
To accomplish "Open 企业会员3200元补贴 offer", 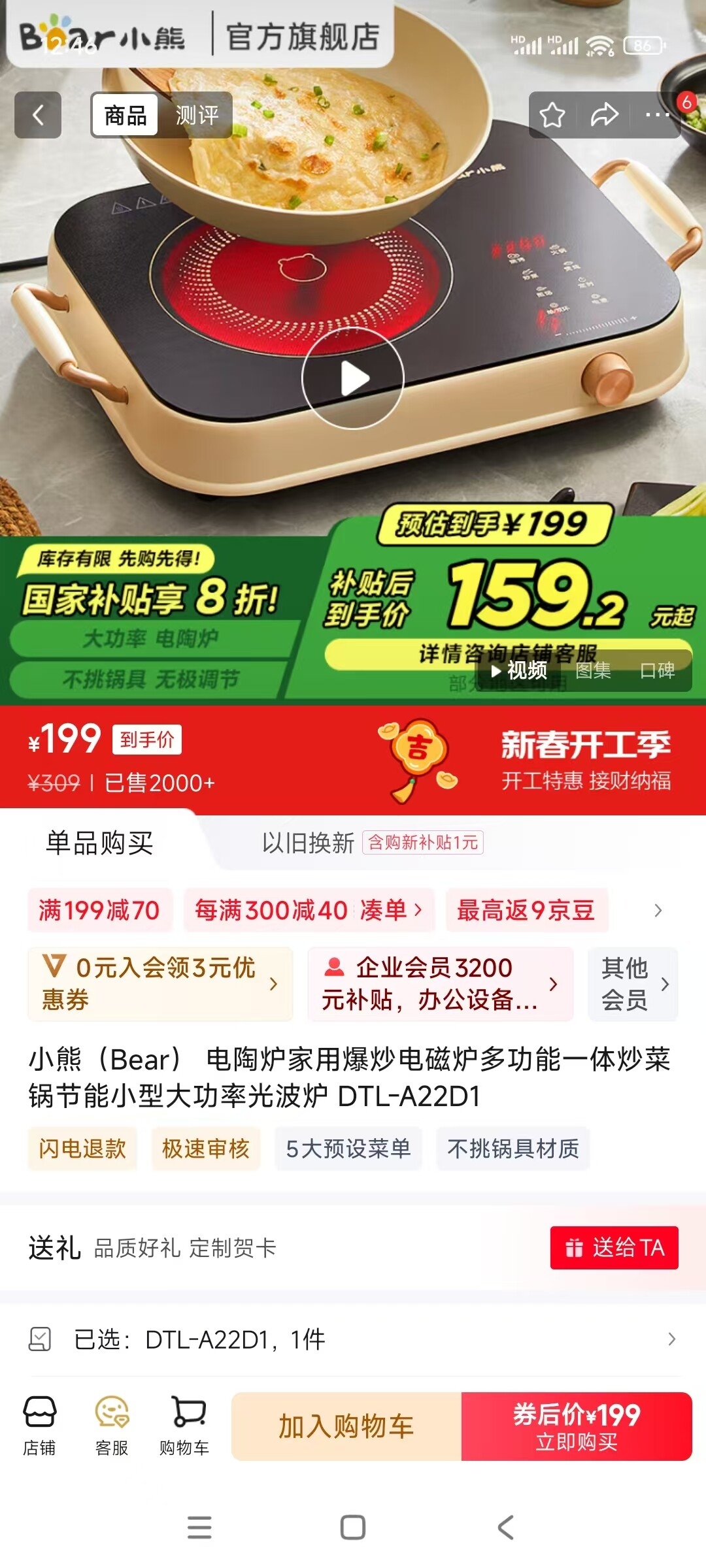I will point(440,984).
